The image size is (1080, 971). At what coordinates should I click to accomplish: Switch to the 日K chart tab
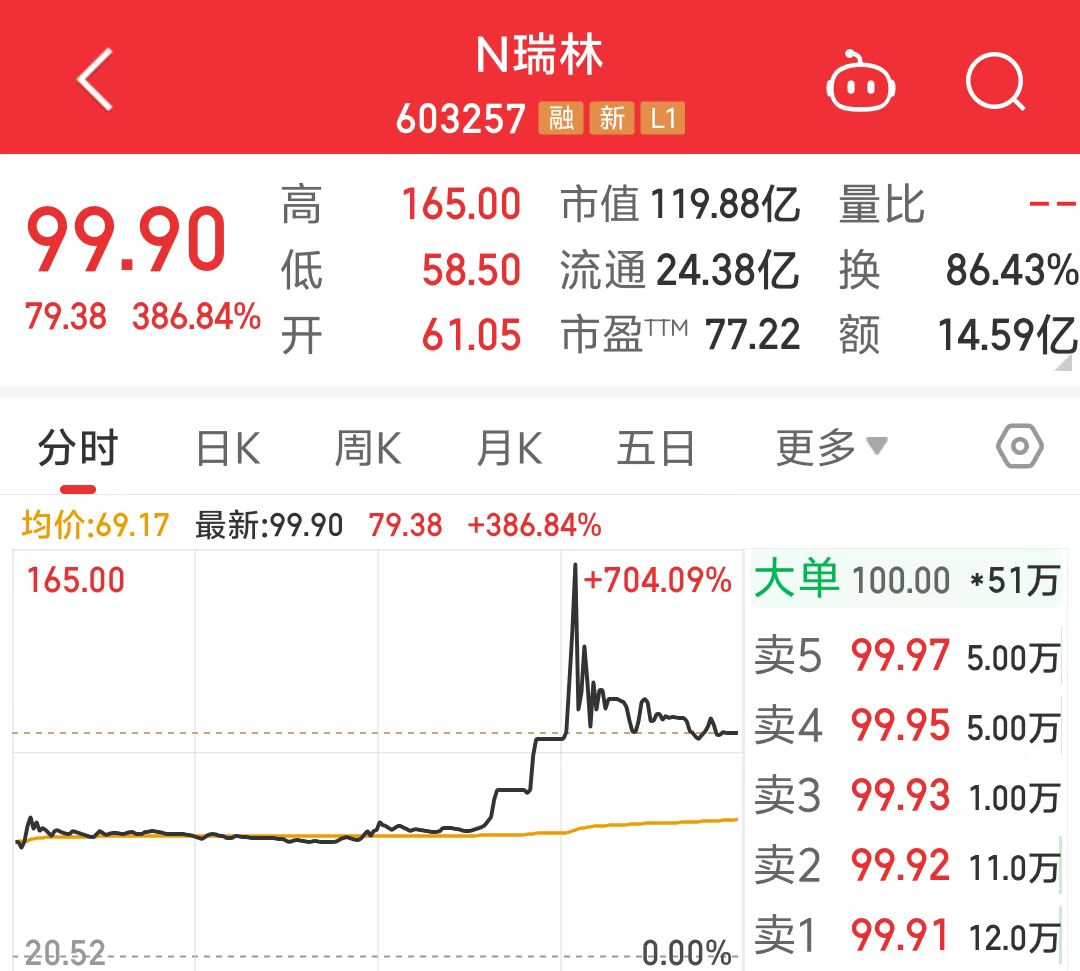(x=228, y=449)
